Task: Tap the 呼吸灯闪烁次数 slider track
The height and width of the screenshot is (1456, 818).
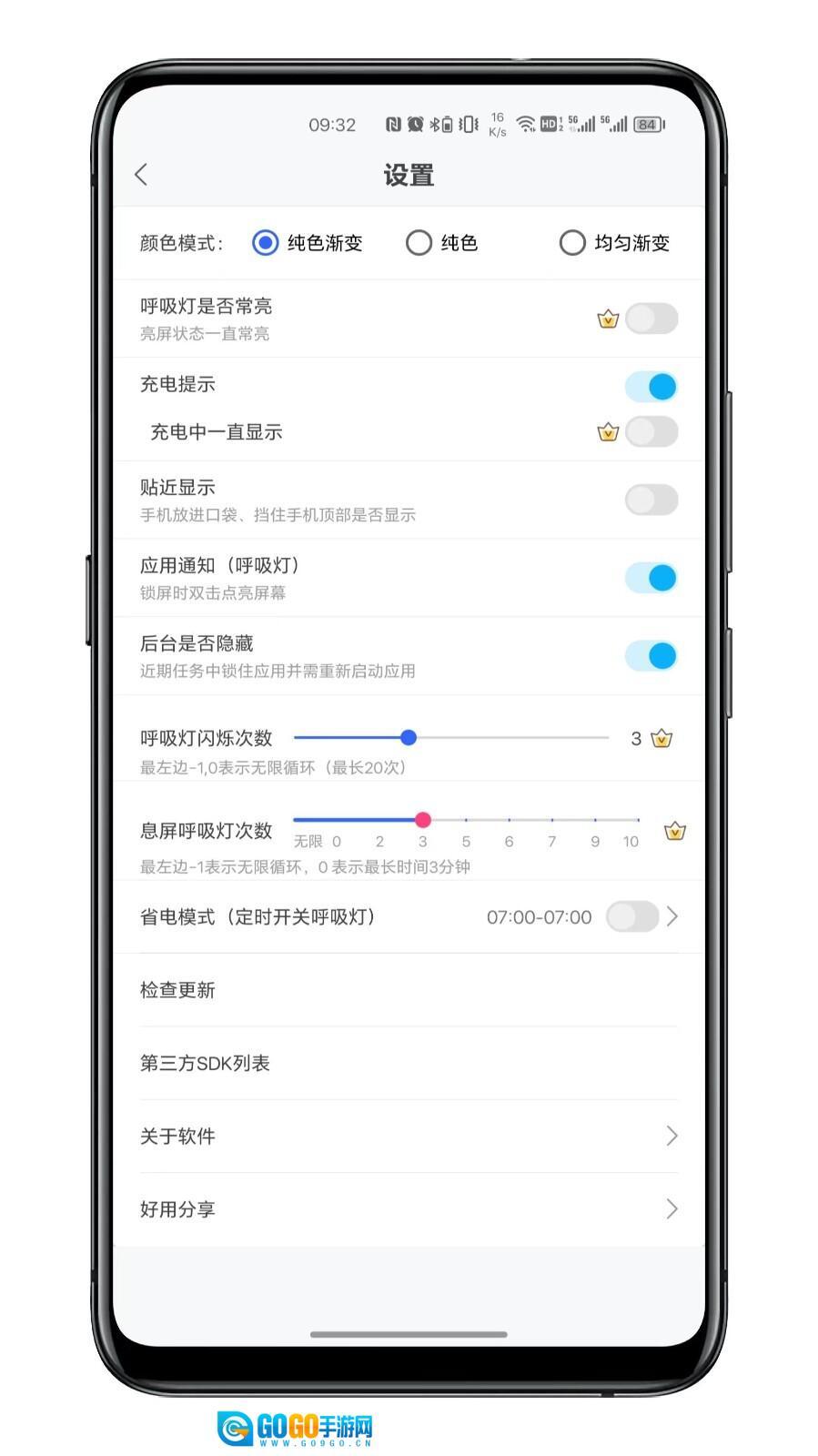Action: pos(510,738)
